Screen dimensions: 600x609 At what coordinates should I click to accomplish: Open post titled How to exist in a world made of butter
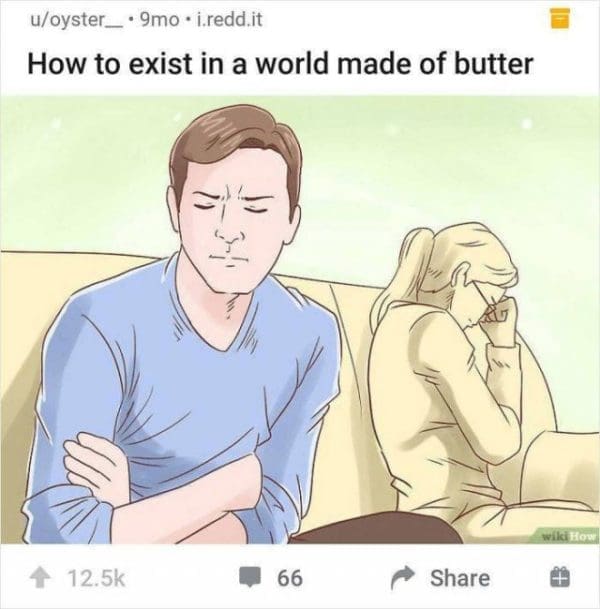pos(279,66)
